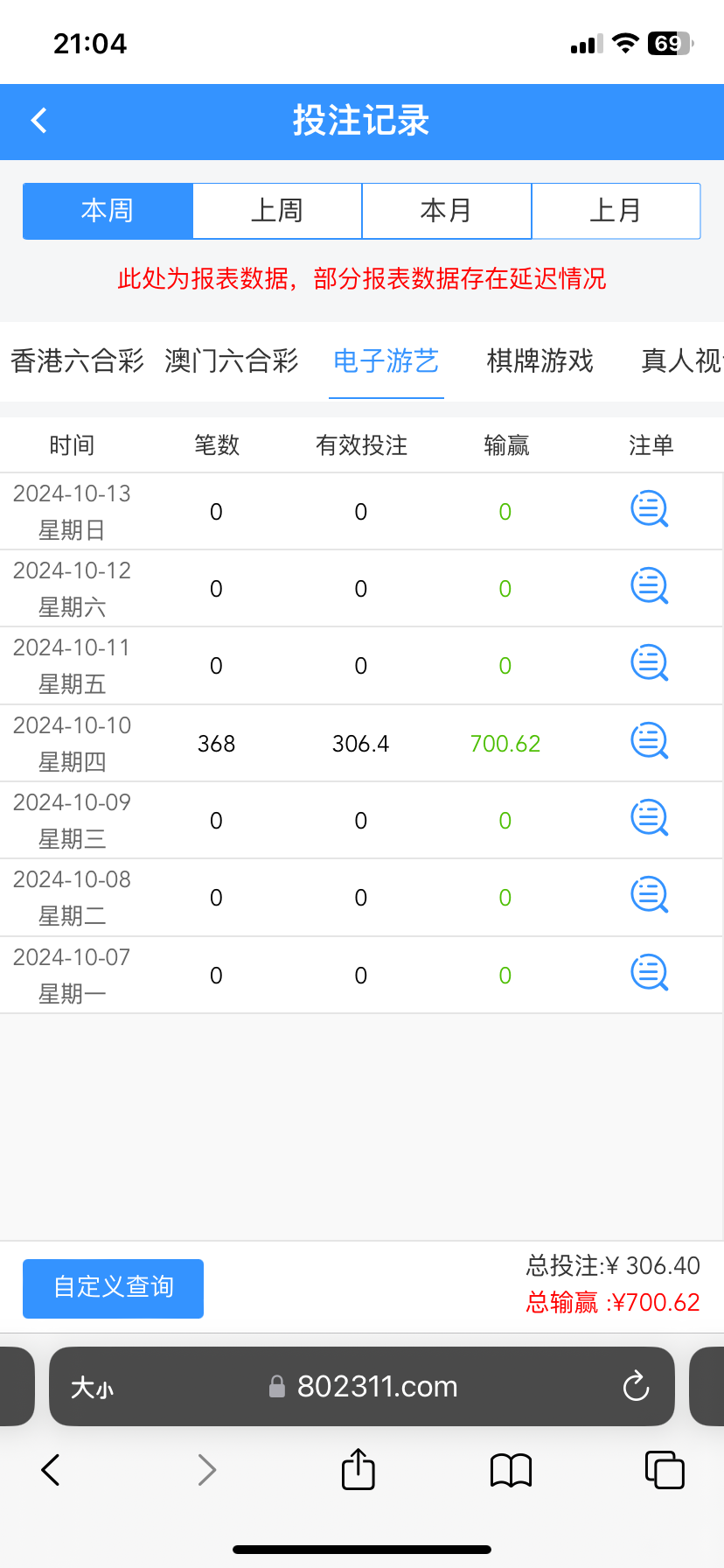The height and width of the screenshot is (1568, 724).
Task: View the bet order icon for 2024-10-10
Action: click(648, 741)
